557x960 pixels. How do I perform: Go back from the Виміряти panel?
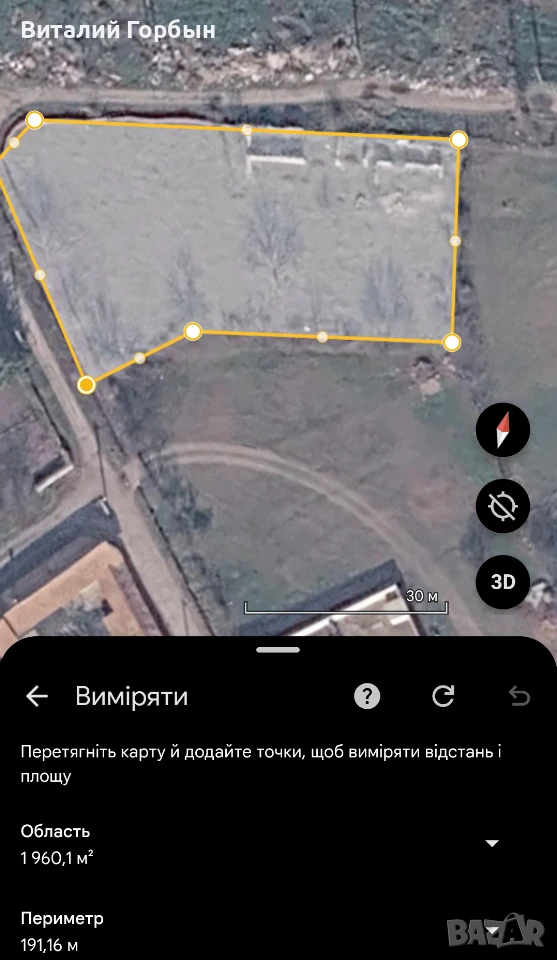pos(37,696)
